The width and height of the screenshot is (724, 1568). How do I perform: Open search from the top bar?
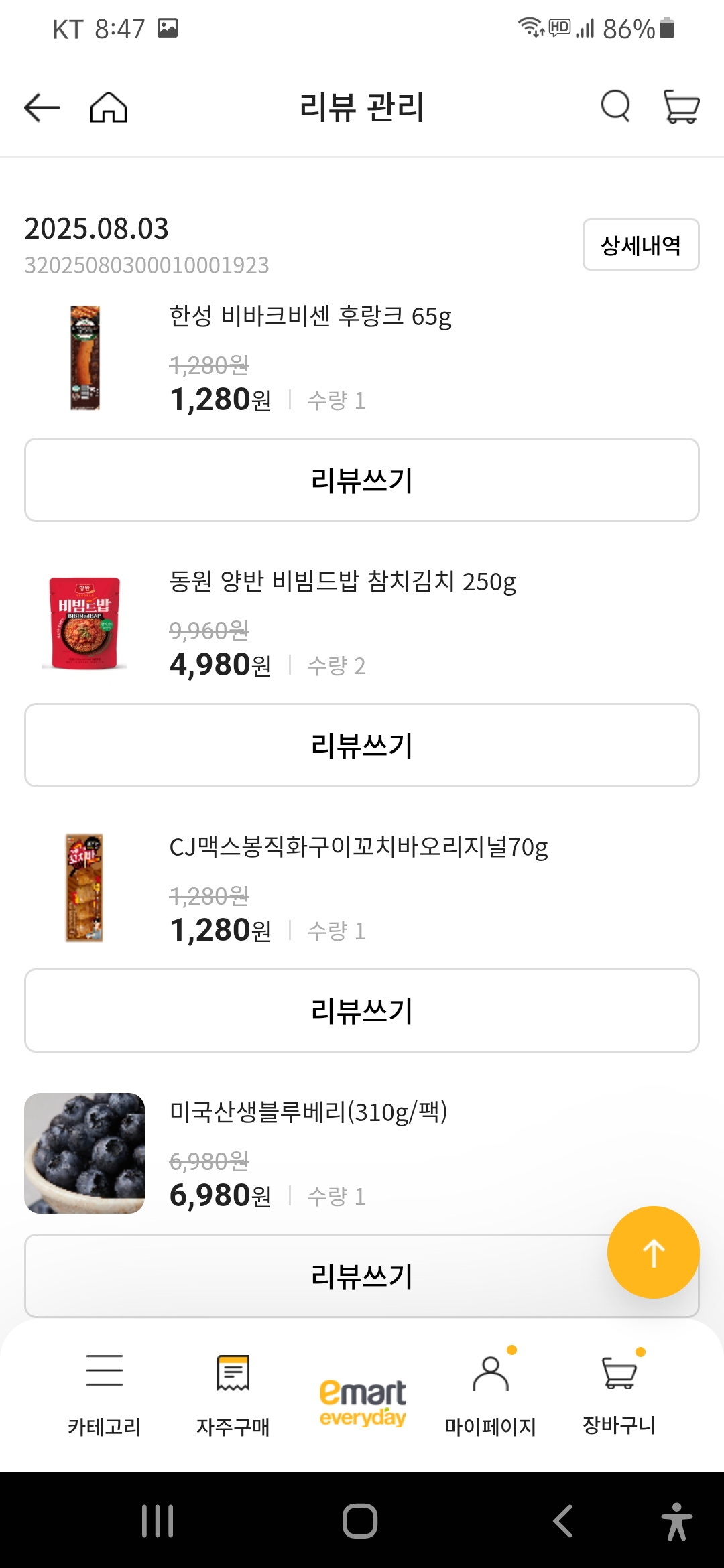tap(614, 106)
